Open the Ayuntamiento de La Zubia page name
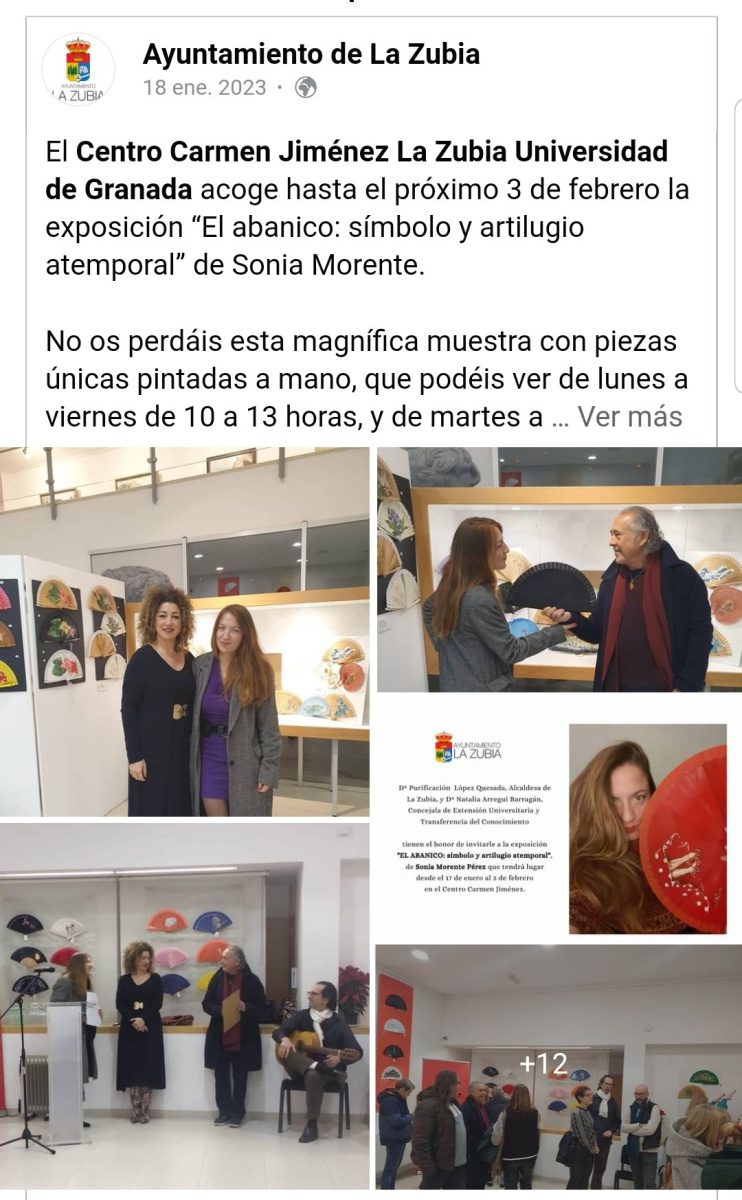742x1200 pixels. click(x=311, y=54)
